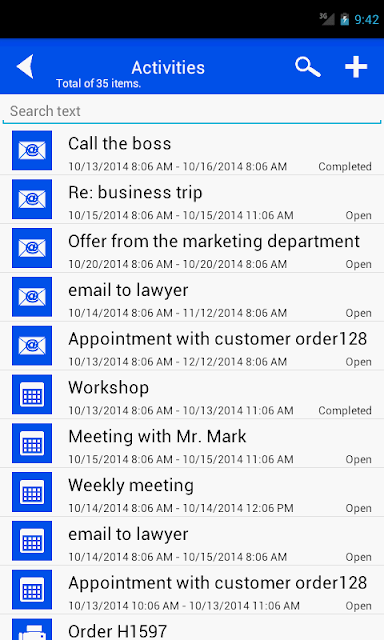Open Meeting with Mr. Mark
Screen dimensions: 384x640
pyautogui.click(x=192, y=443)
